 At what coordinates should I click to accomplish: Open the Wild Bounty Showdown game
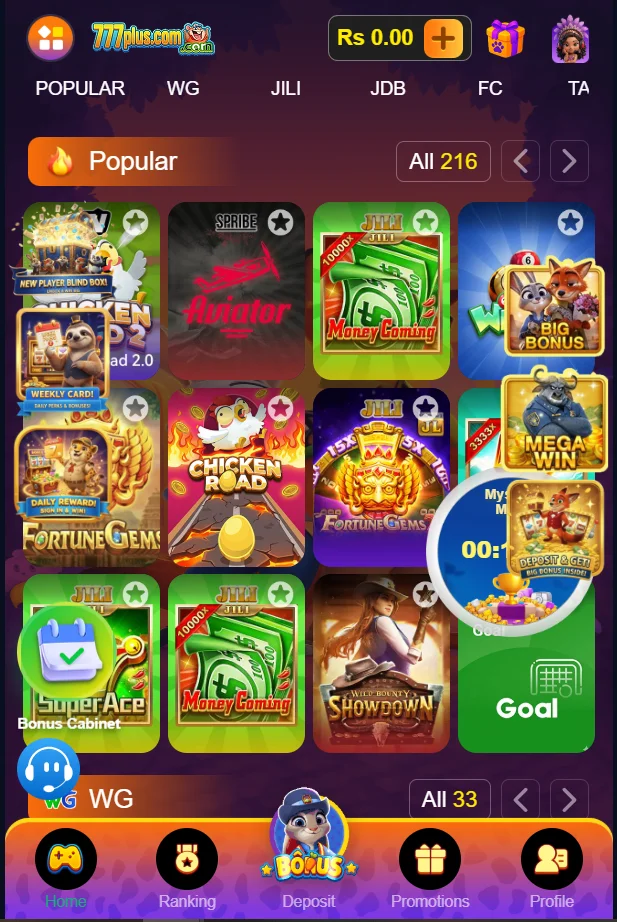pos(381,670)
